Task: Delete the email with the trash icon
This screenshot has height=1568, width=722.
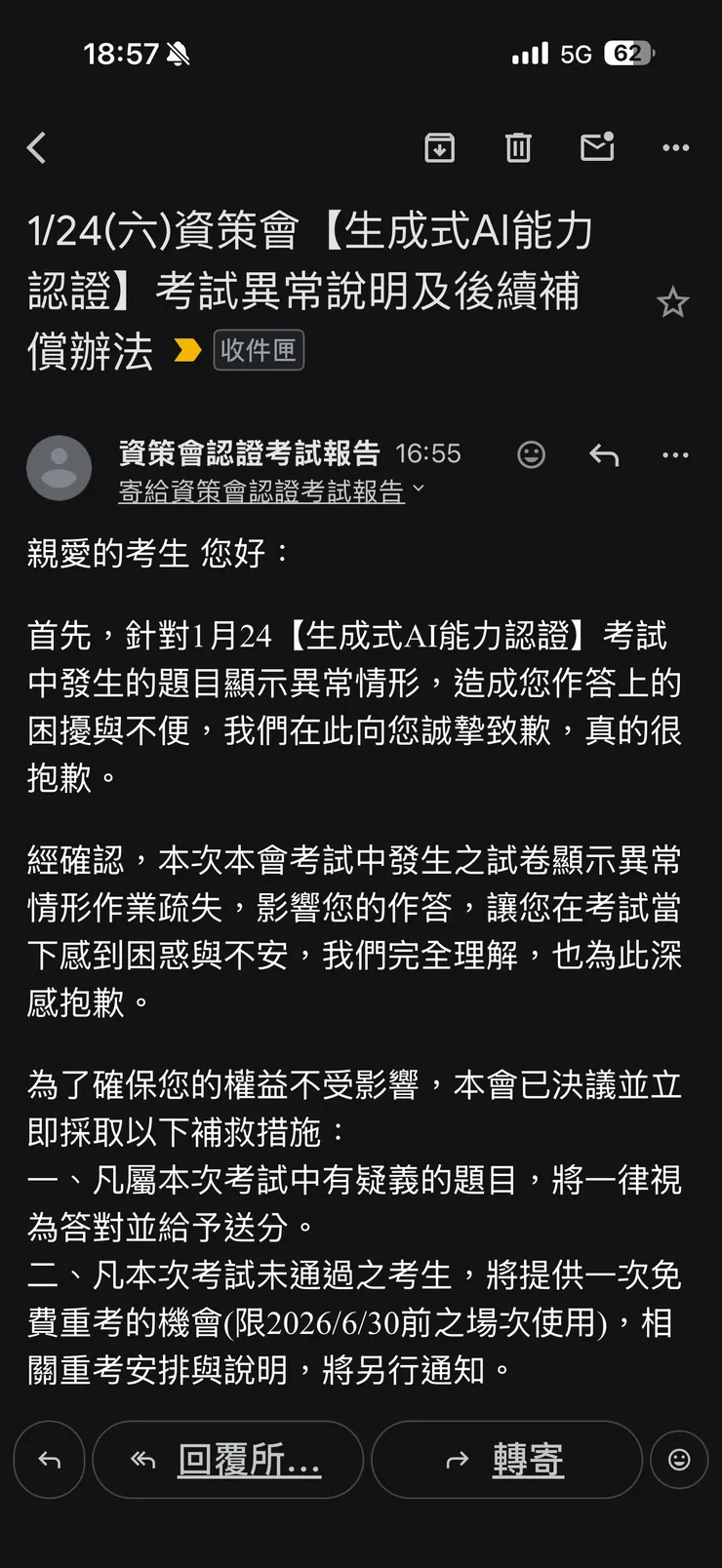Action: pos(517,147)
